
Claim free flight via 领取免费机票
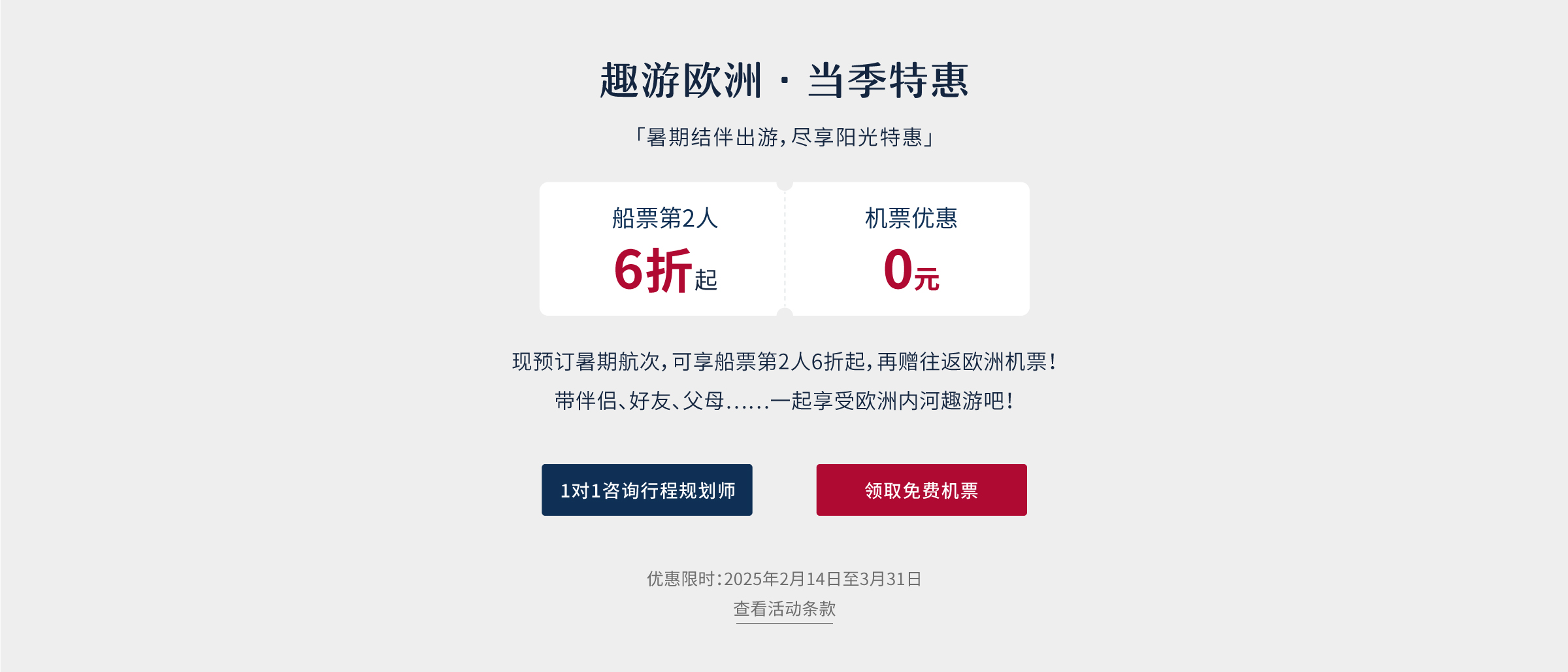(921, 490)
